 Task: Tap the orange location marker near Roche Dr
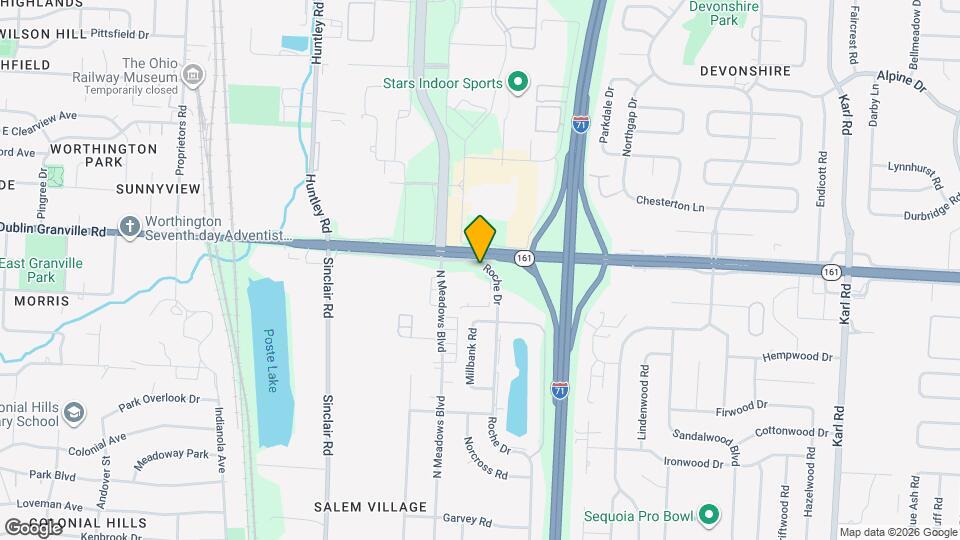coord(480,239)
